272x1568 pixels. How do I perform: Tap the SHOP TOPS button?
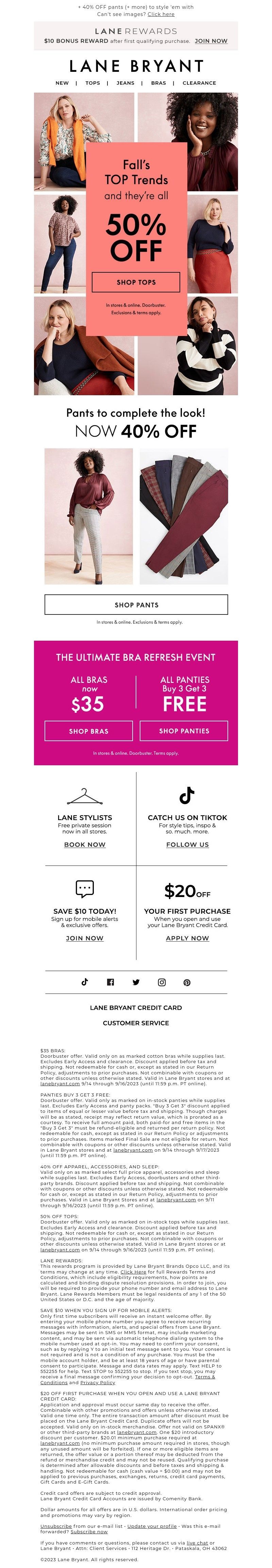point(136,282)
